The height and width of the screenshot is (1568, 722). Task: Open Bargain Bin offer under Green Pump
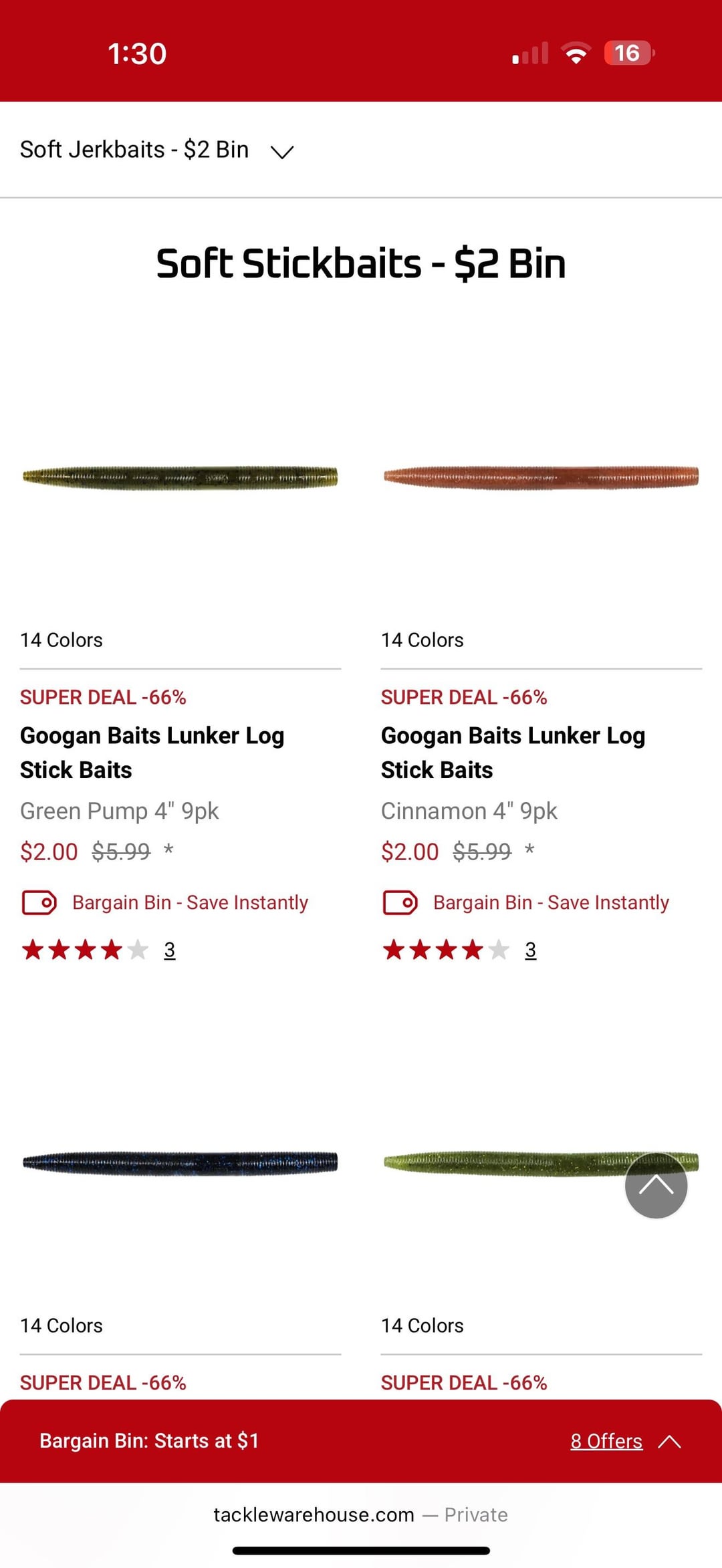tap(190, 902)
